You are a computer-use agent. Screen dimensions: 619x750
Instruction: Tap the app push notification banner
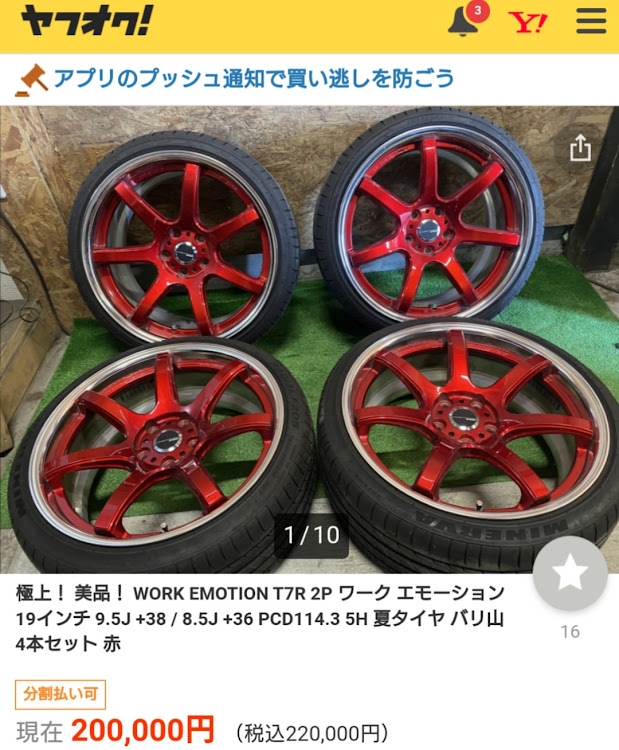click(x=235, y=78)
